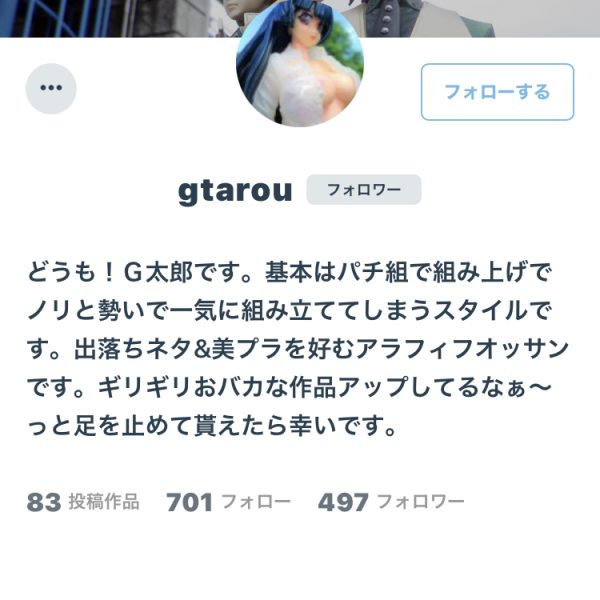Open the three-dot more options menu
This screenshot has height=600, width=600.
(51, 88)
